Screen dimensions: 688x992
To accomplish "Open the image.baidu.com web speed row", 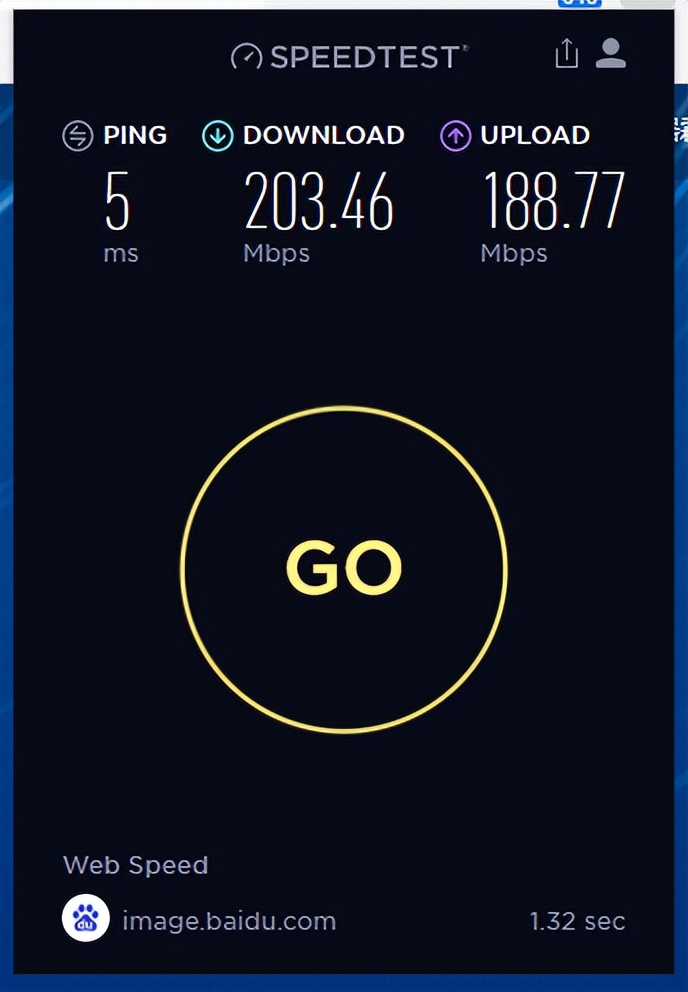I will pyautogui.click(x=230, y=920).
